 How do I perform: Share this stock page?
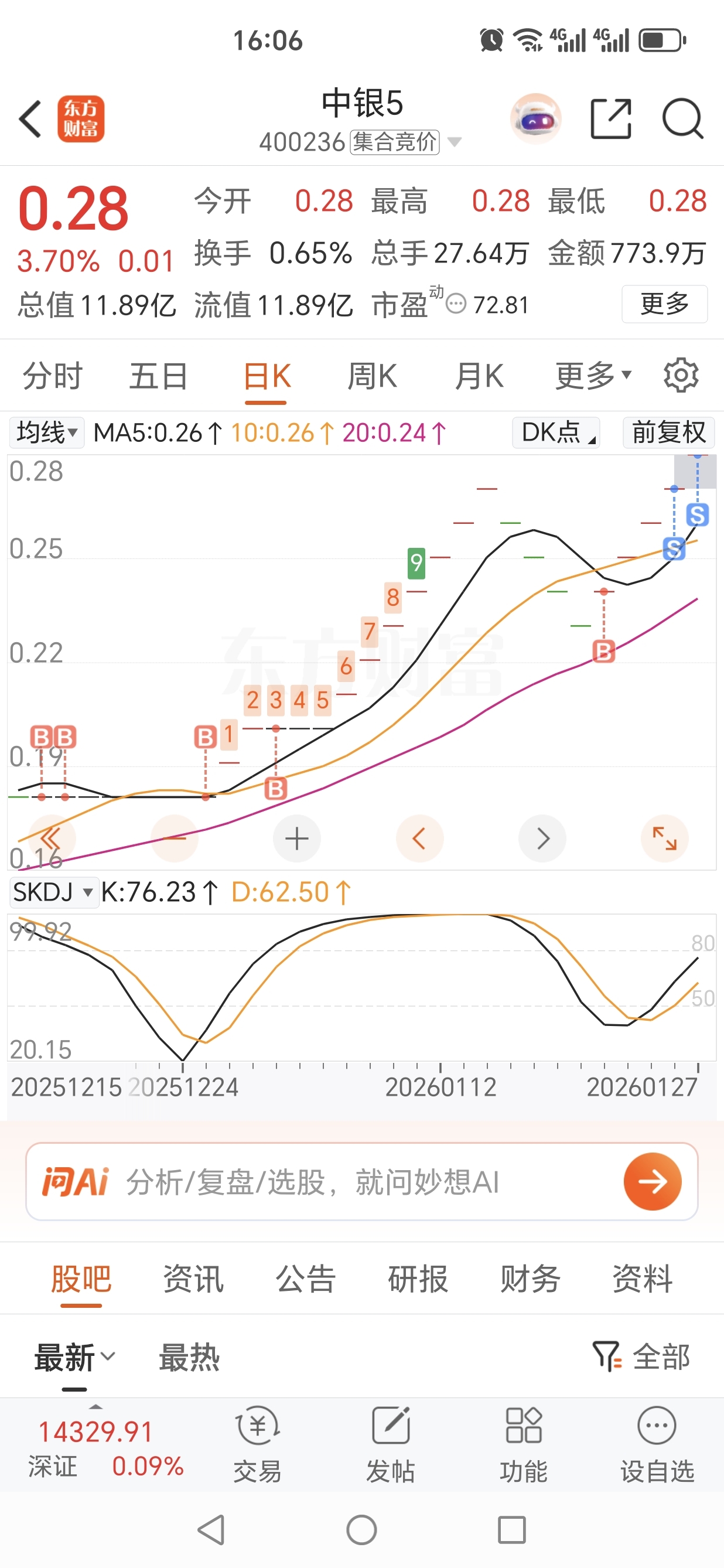(611, 119)
